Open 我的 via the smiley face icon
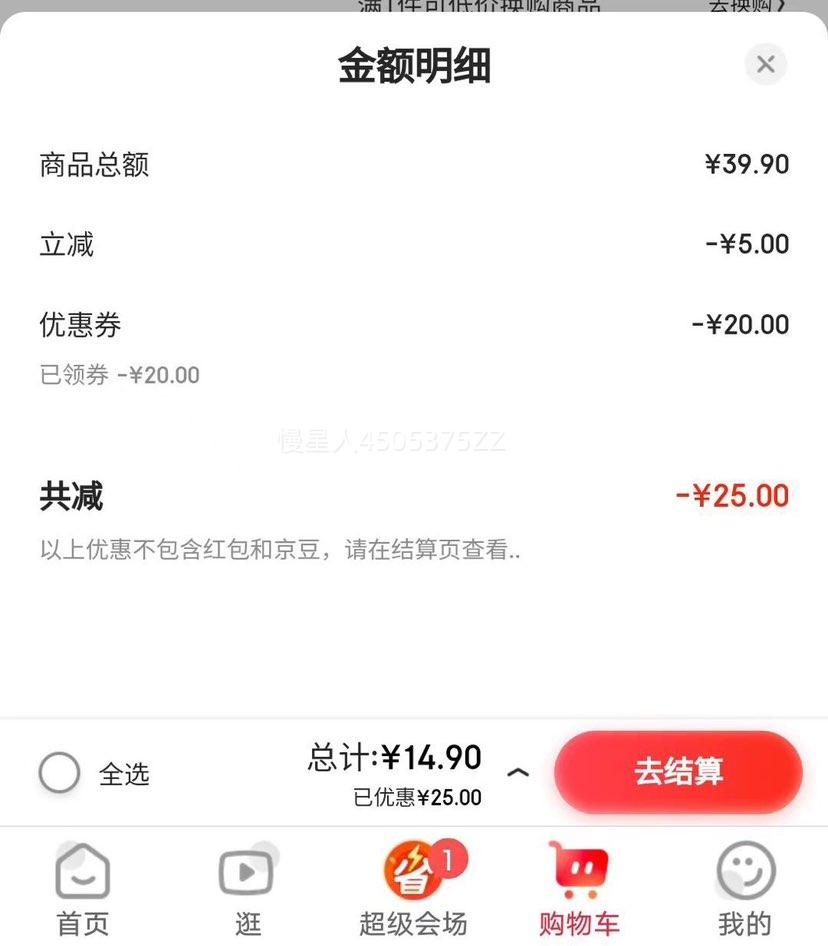 click(743, 872)
